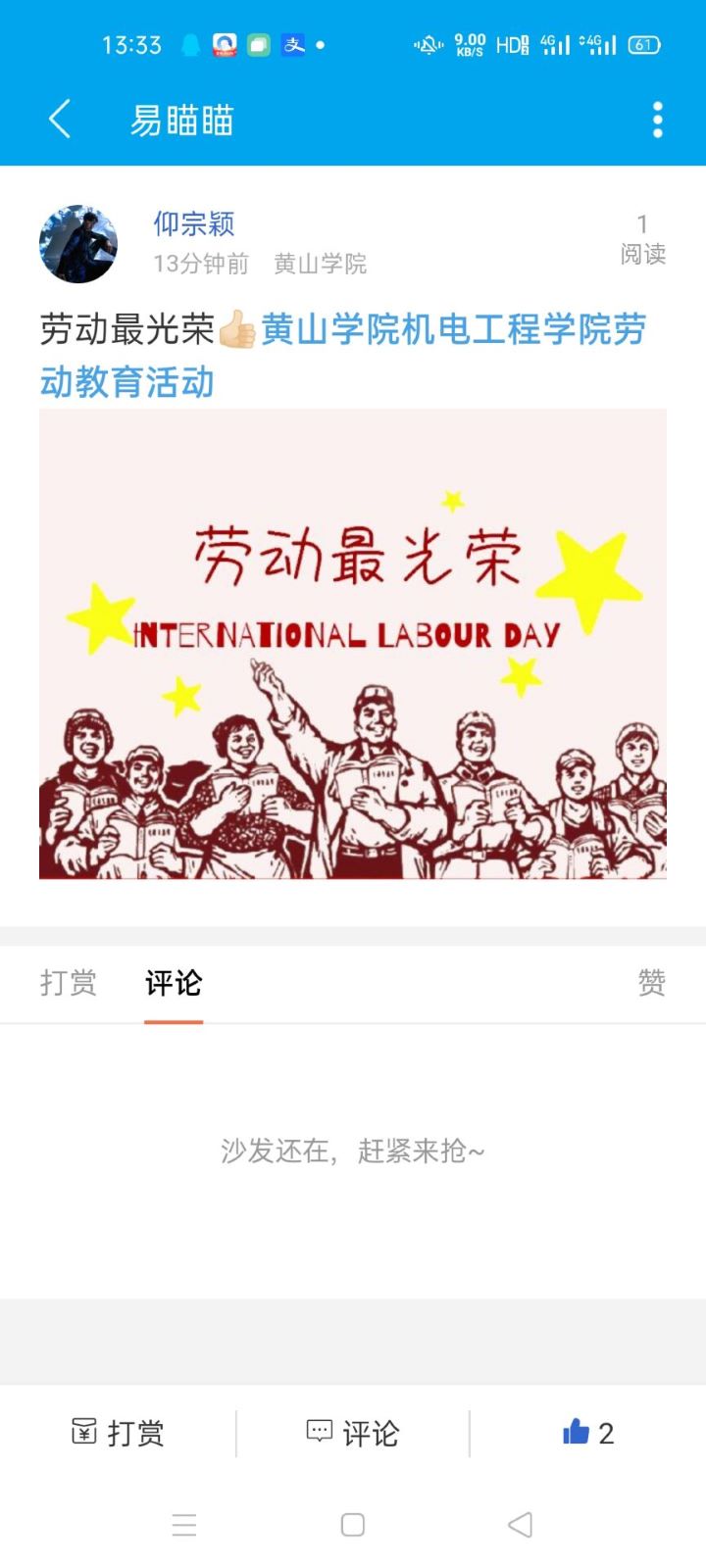Tap the bottom 打赏 reward button

[118, 1433]
